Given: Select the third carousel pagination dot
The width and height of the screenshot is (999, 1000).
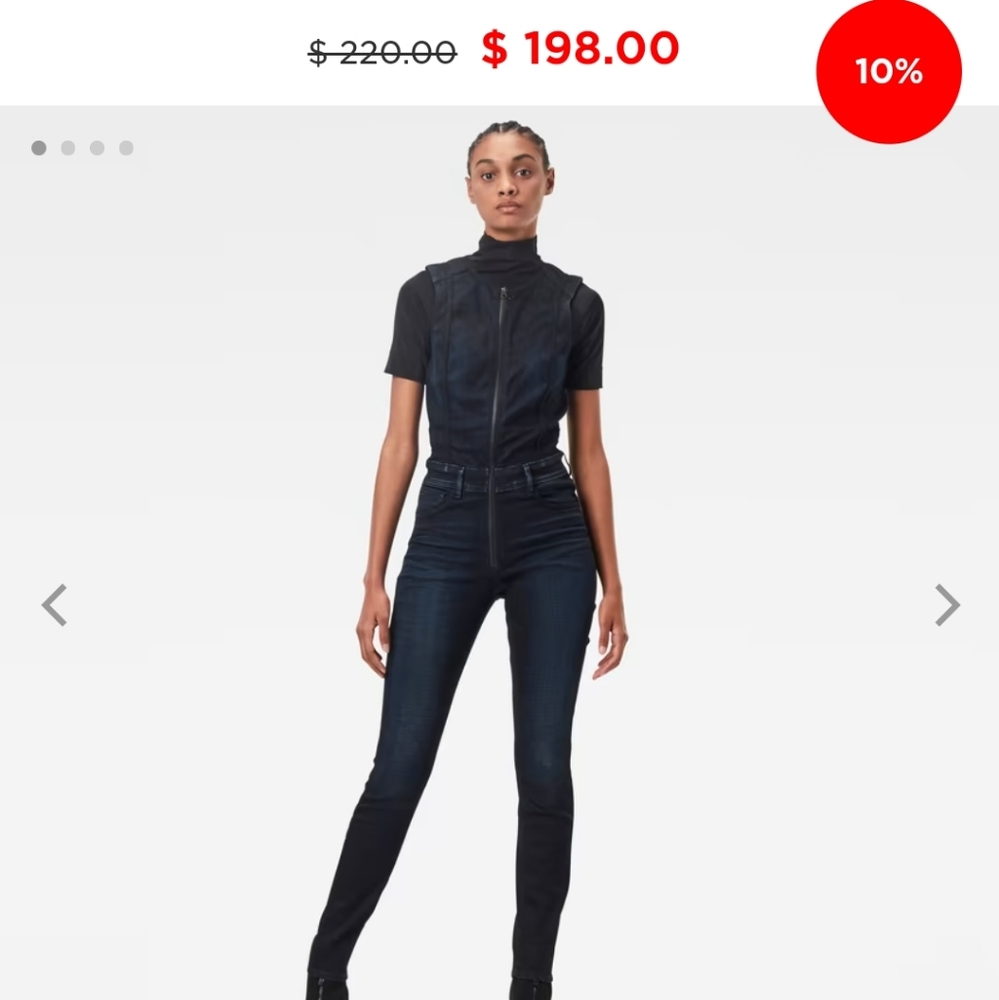Looking at the screenshot, I should [98, 147].
